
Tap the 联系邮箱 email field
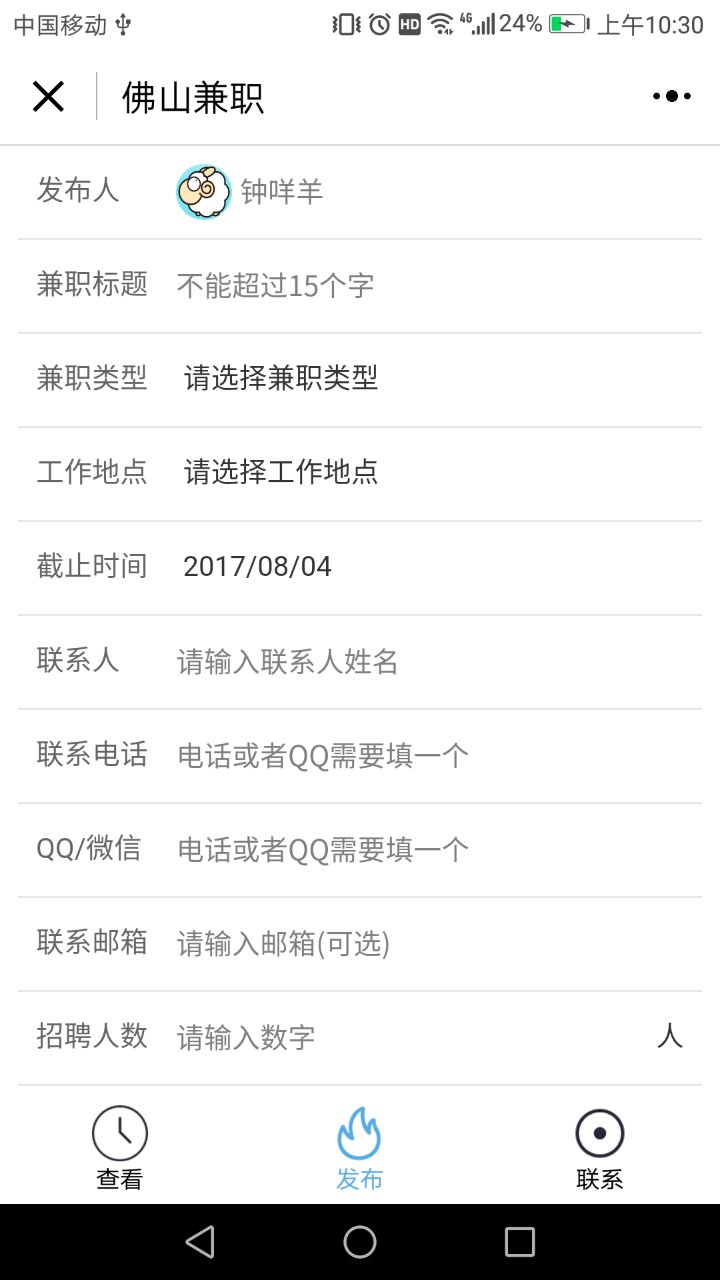click(438, 944)
